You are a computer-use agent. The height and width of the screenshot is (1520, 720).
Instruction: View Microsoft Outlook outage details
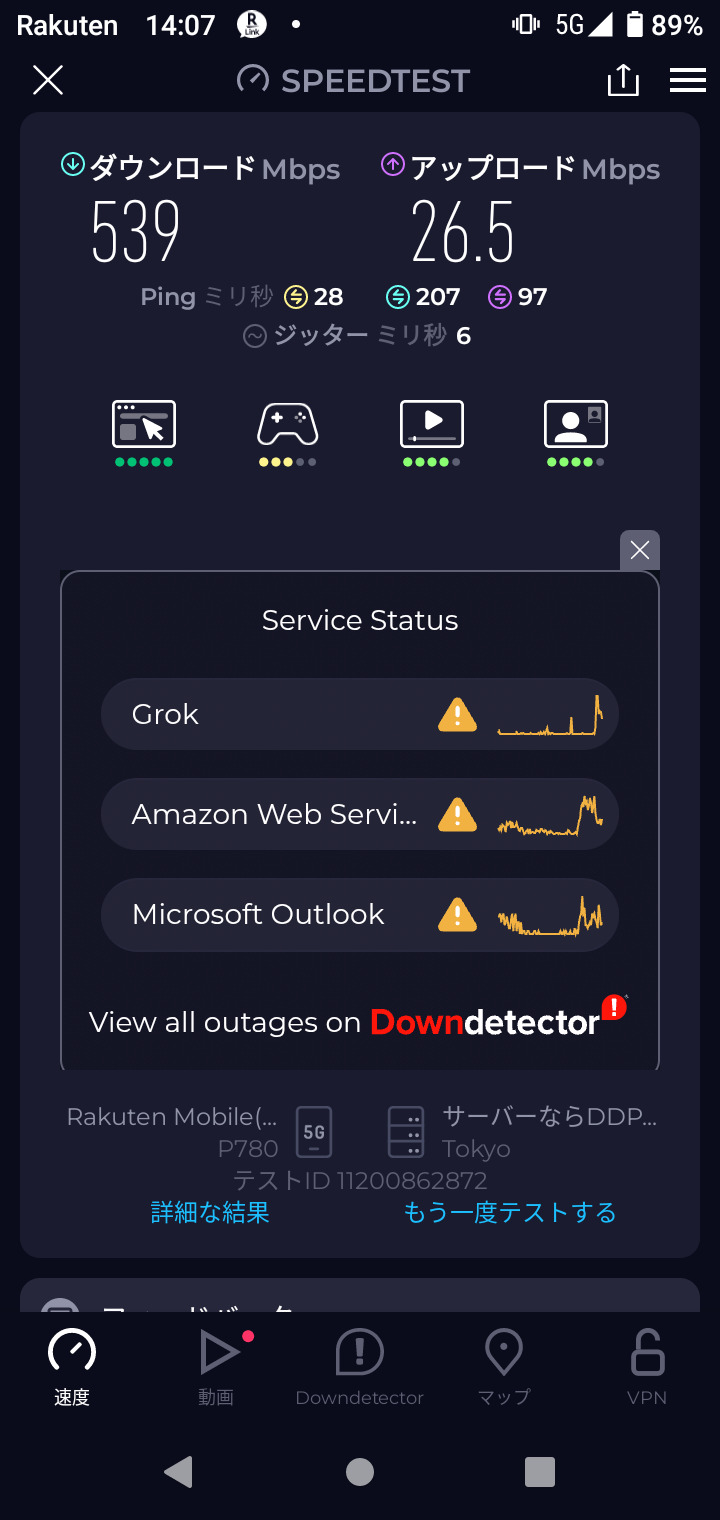coord(360,914)
